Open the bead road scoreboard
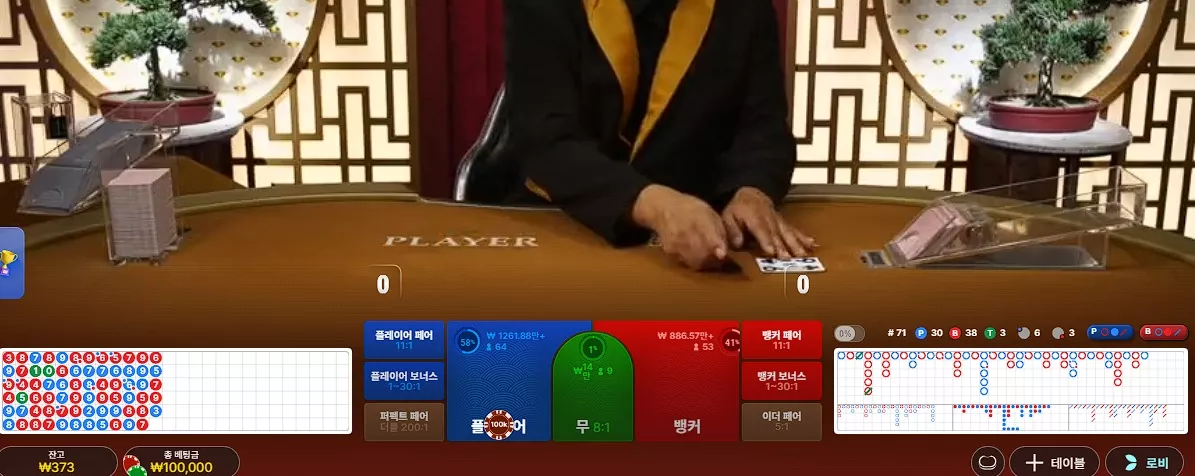The width and height of the screenshot is (1195, 476). (x=176, y=391)
